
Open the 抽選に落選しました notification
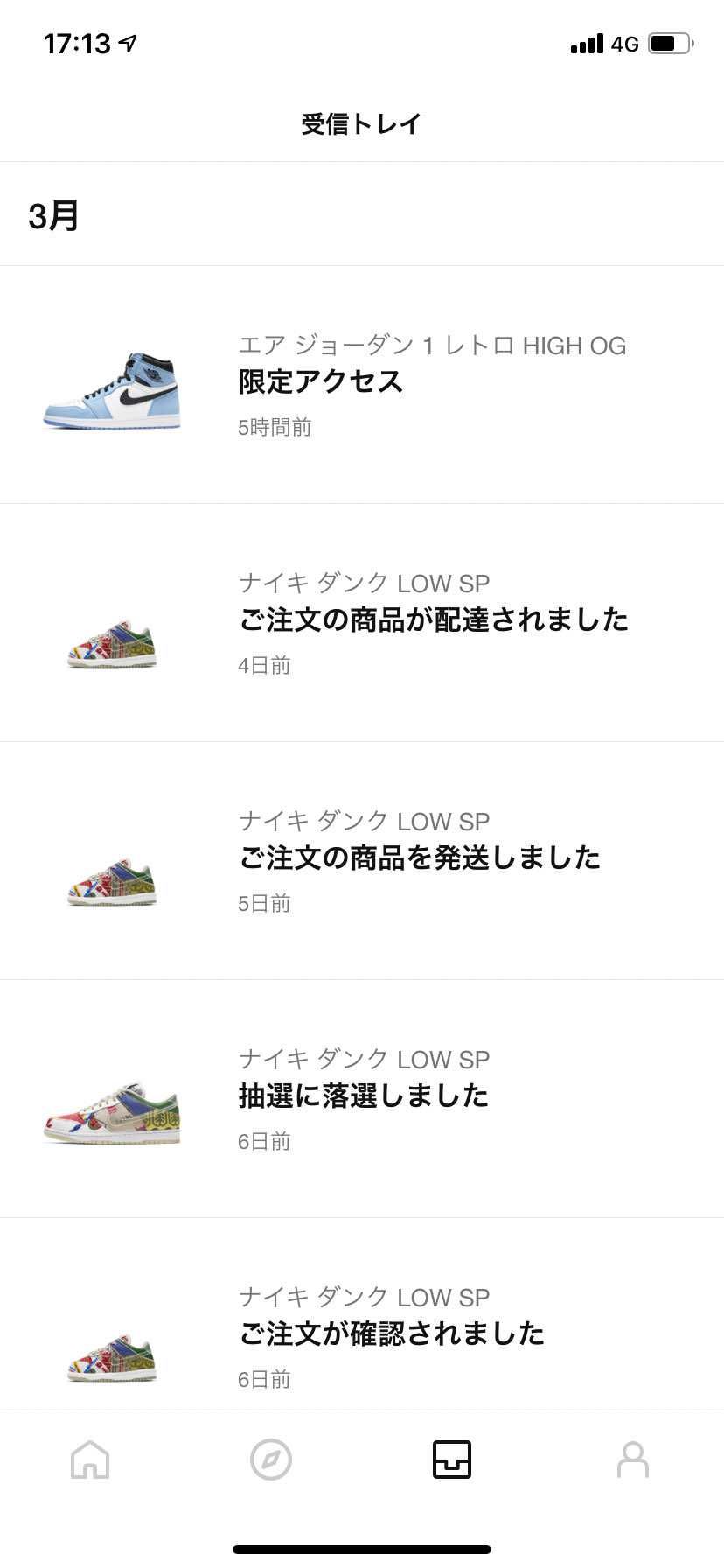pos(362,1095)
